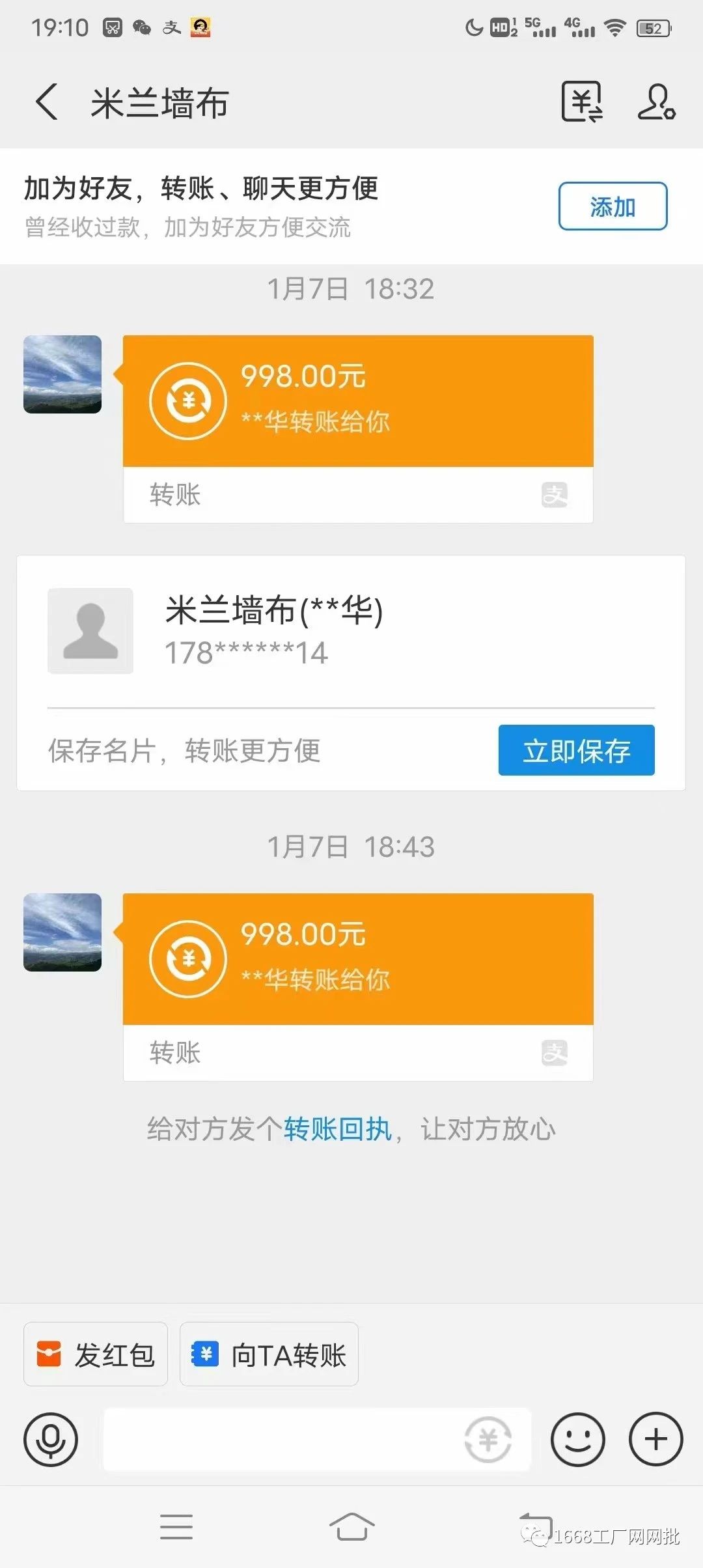Tap the 发红包 chip

[x=96, y=1356]
